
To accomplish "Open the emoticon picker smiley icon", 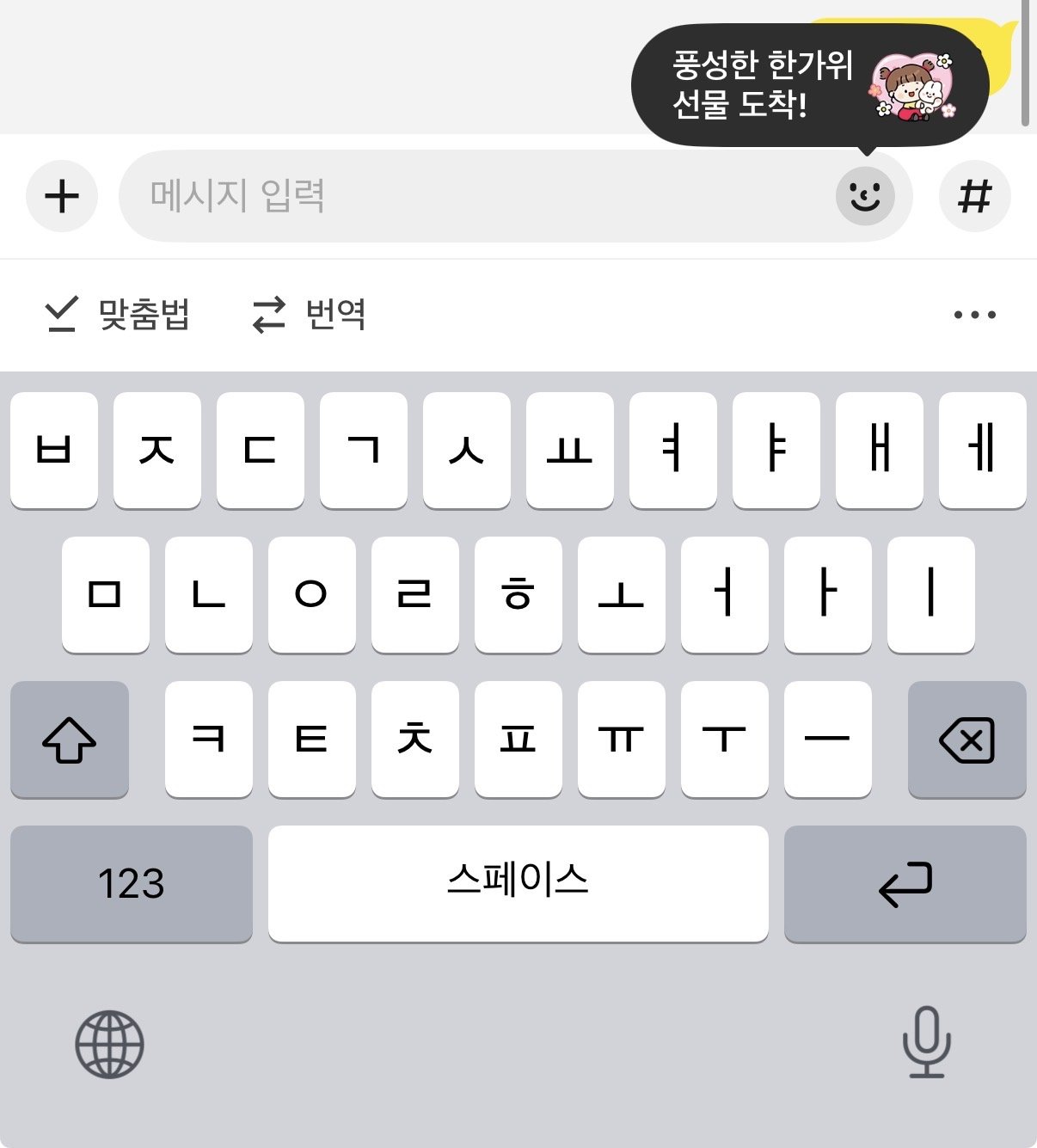I will click(x=865, y=196).
